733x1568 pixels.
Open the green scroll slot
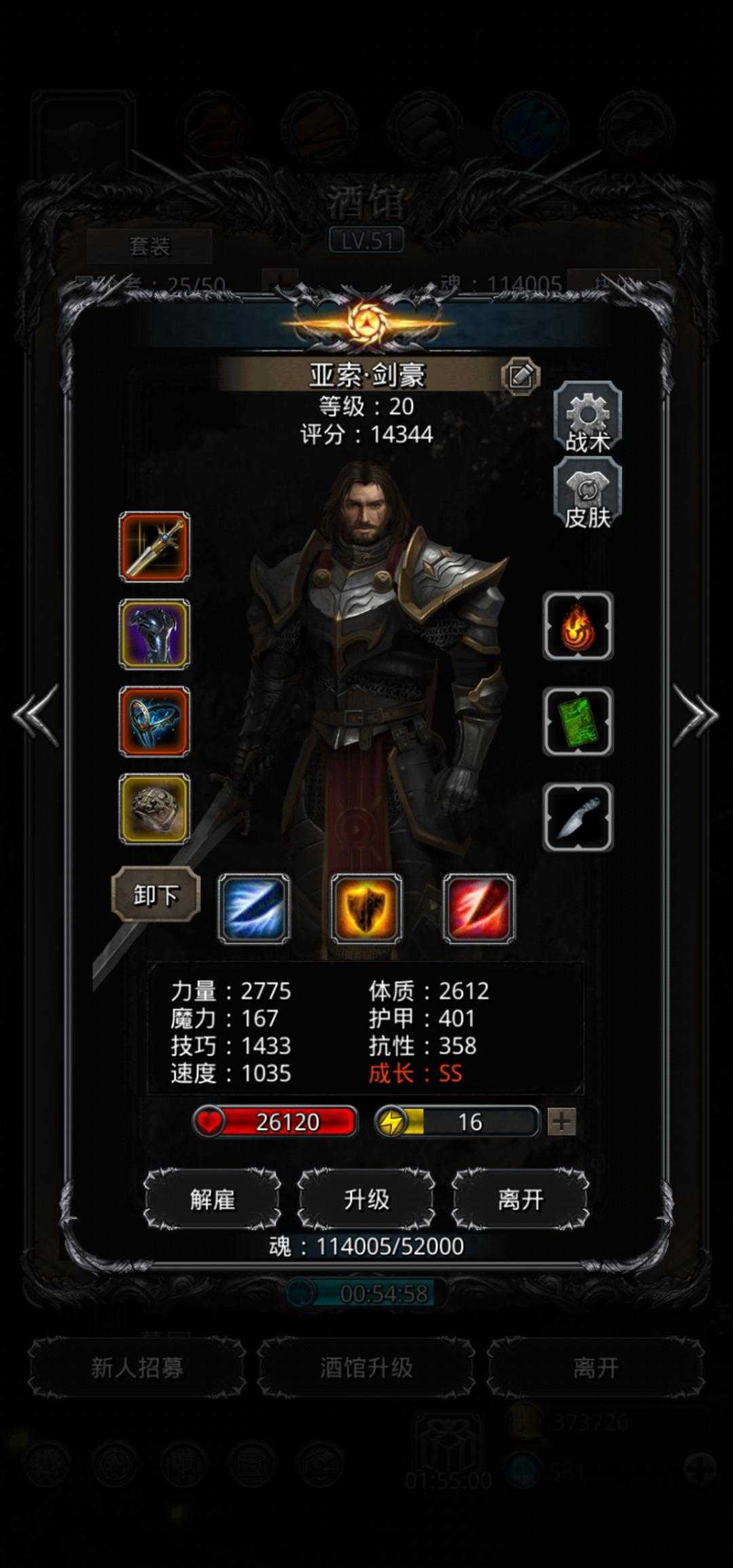(x=578, y=722)
